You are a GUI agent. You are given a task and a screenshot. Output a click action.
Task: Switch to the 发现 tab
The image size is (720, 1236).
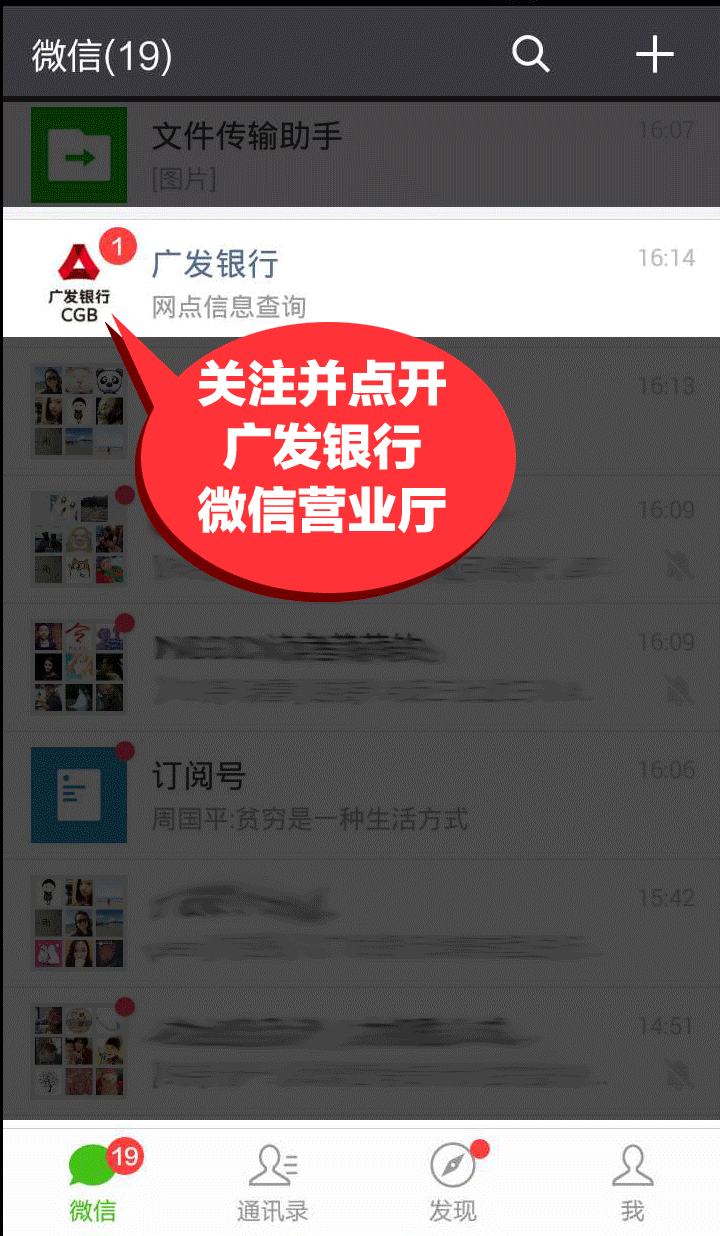[x=453, y=1184]
